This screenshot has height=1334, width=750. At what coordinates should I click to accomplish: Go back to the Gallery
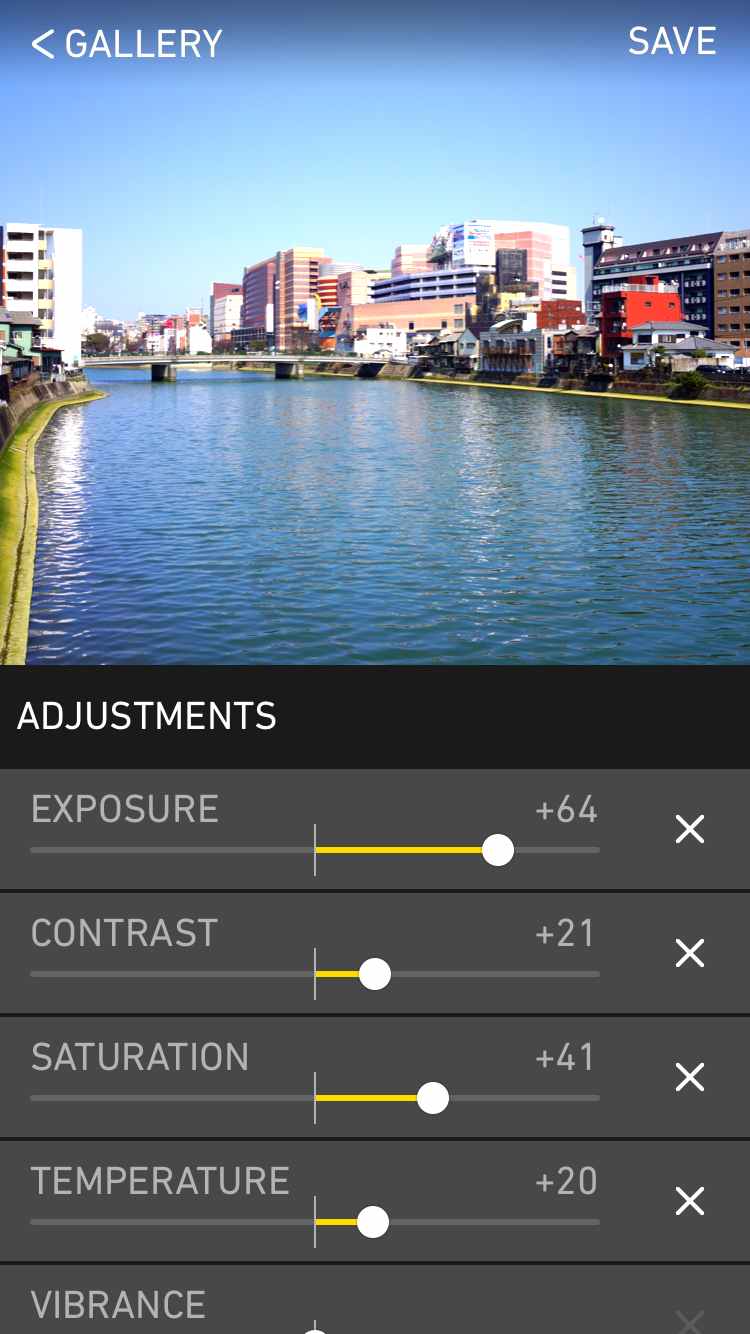[x=126, y=44]
